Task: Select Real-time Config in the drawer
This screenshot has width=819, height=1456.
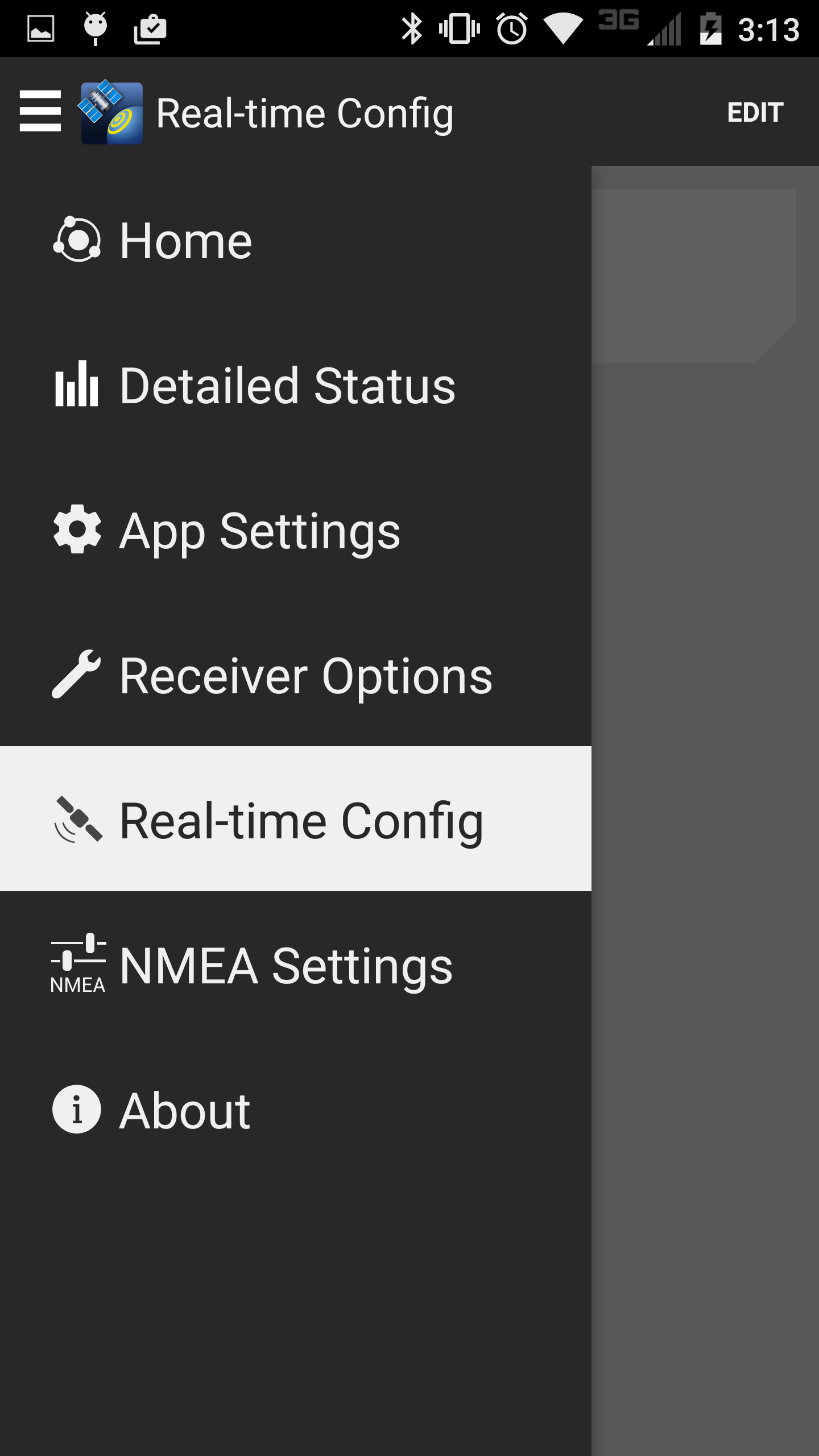Action: (296, 820)
